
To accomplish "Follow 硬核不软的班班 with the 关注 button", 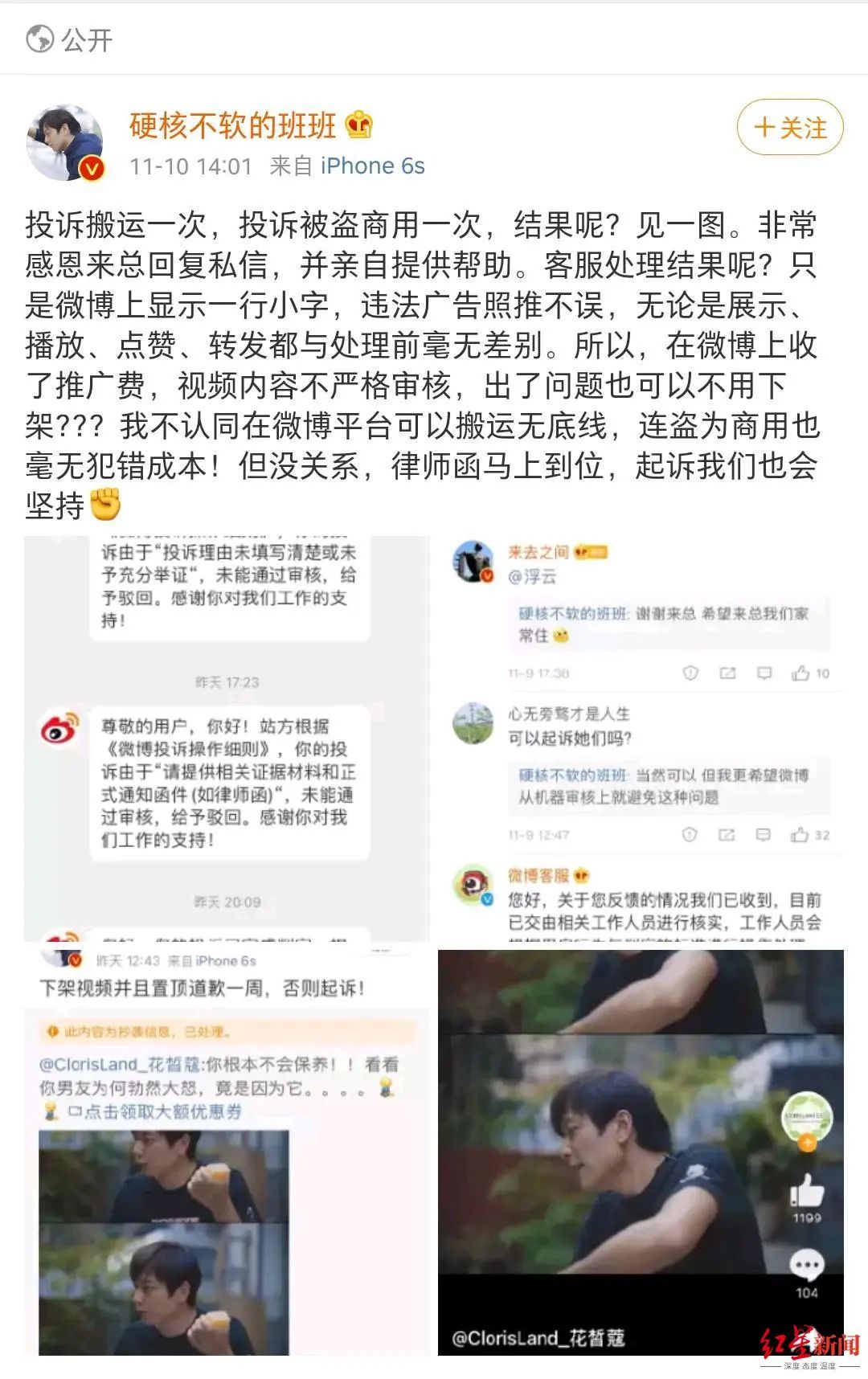I will point(789,127).
